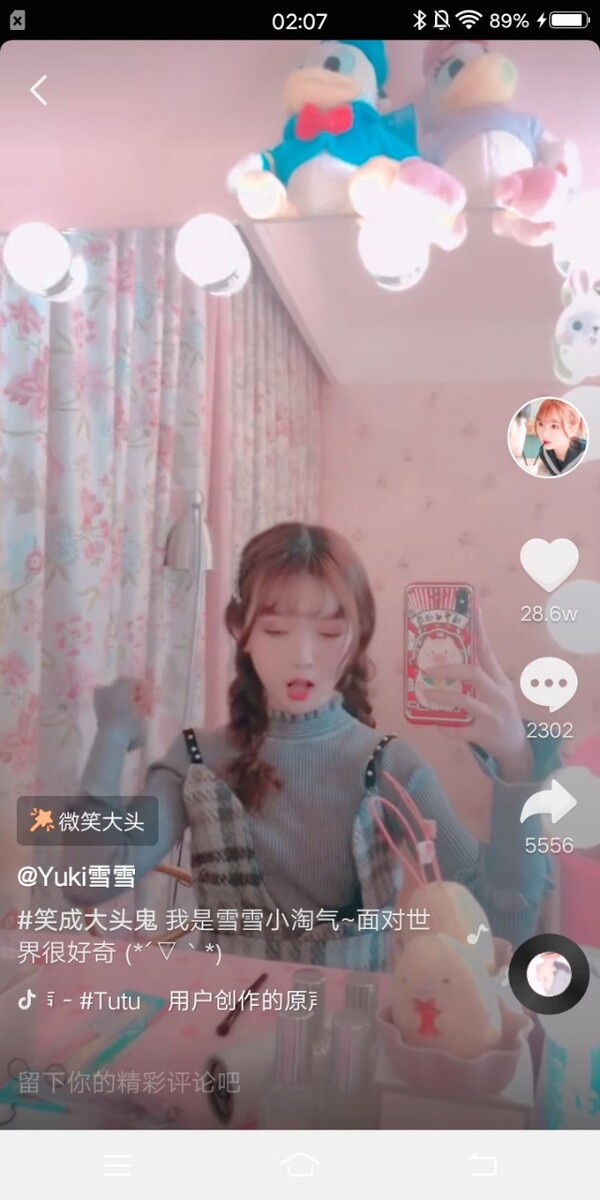Open the creator's profile avatar
The width and height of the screenshot is (600, 1200).
pos(547,437)
